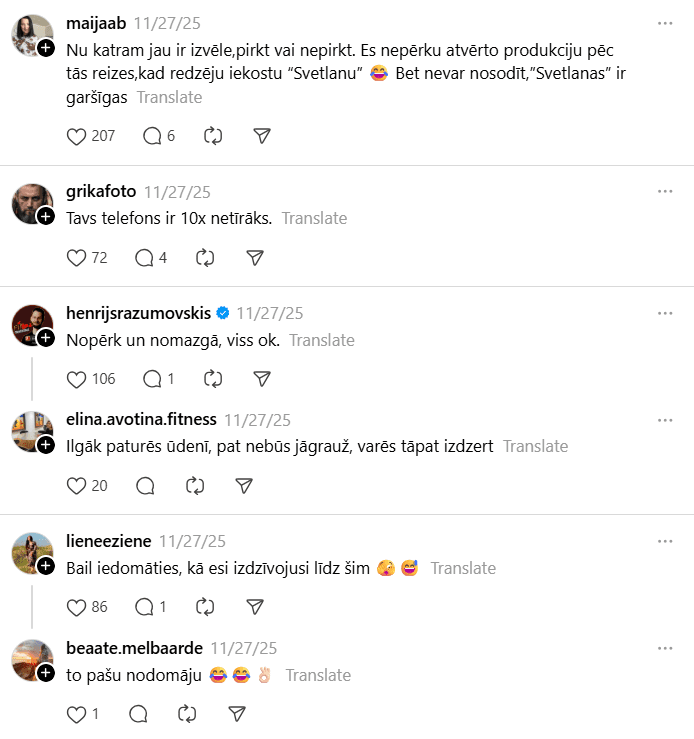Share henrijsrazumovskis's comment
Screen dimensions: 694x739
click(x=262, y=379)
